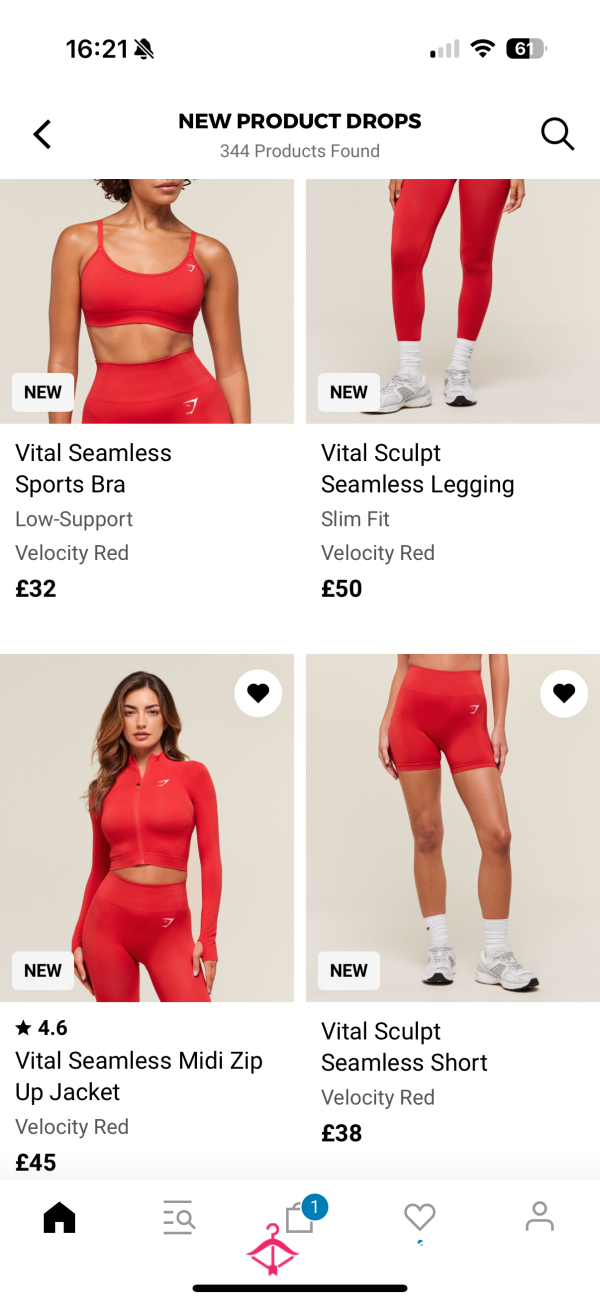Open search with the magnifier icon
The width and height of the screenshot is (600, 1304).
tap(557, 134)
